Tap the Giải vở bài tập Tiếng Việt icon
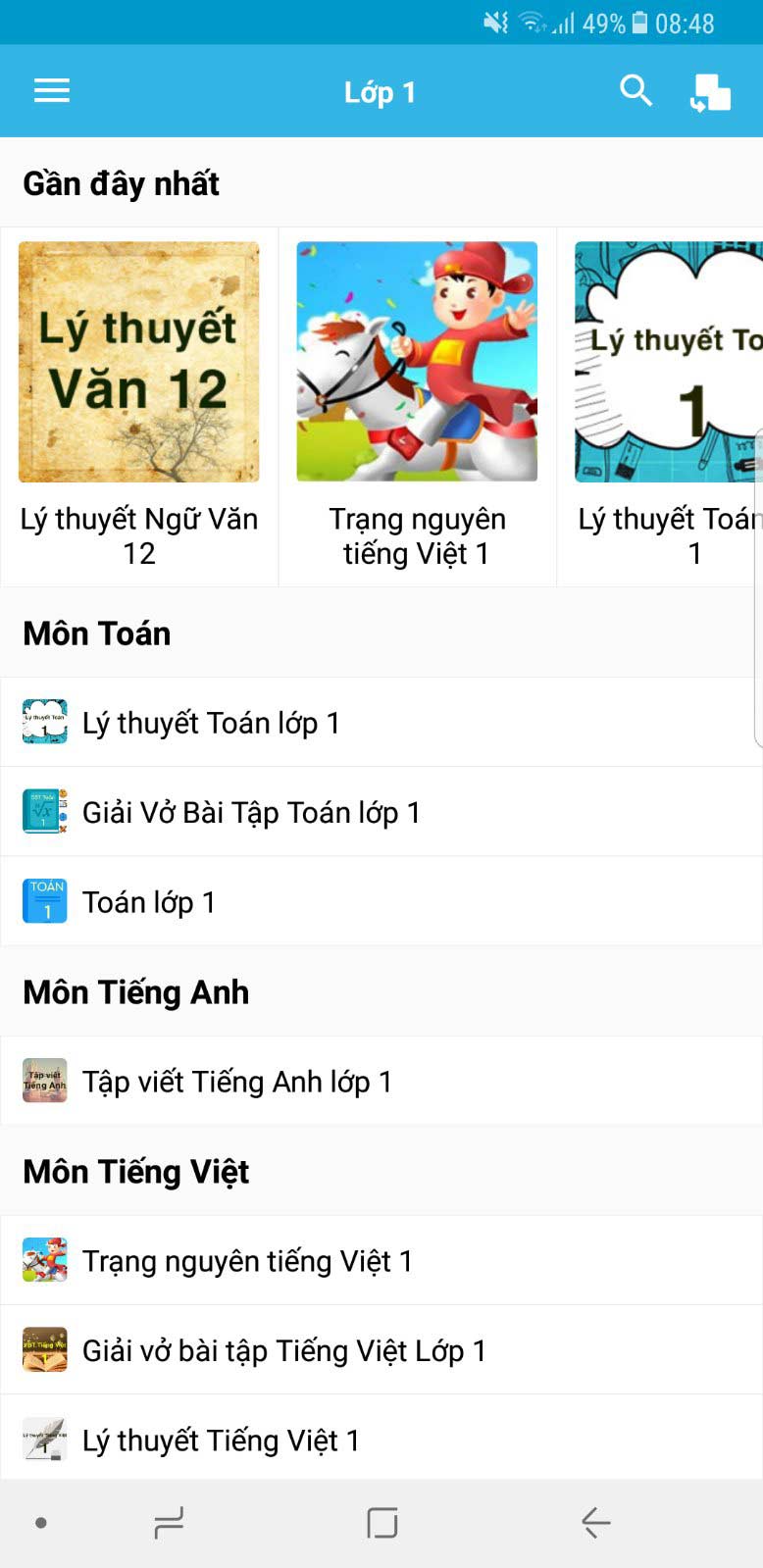763x1568 pixels. pos(44,1349)
